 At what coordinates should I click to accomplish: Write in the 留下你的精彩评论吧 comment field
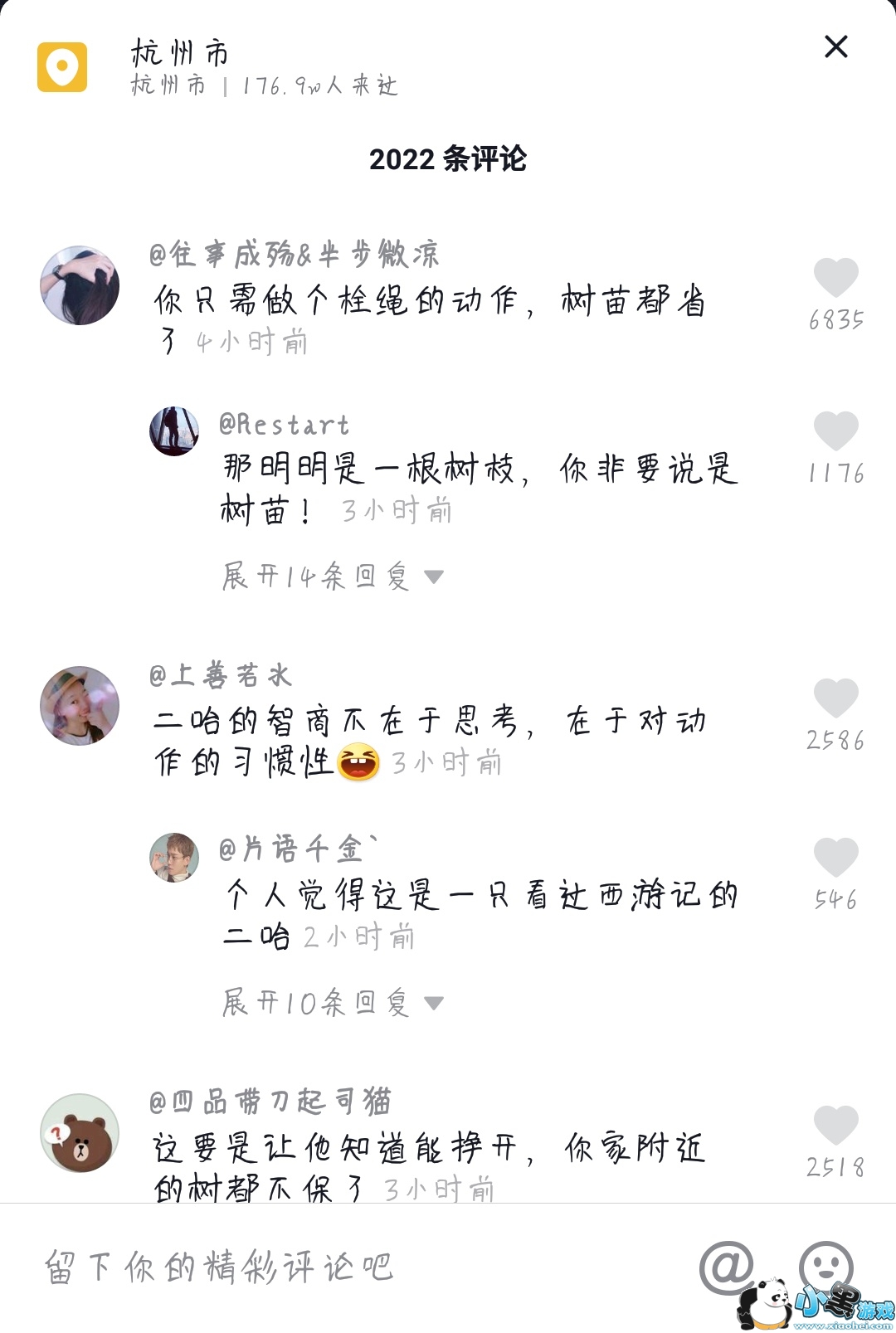click(332, 1267)
